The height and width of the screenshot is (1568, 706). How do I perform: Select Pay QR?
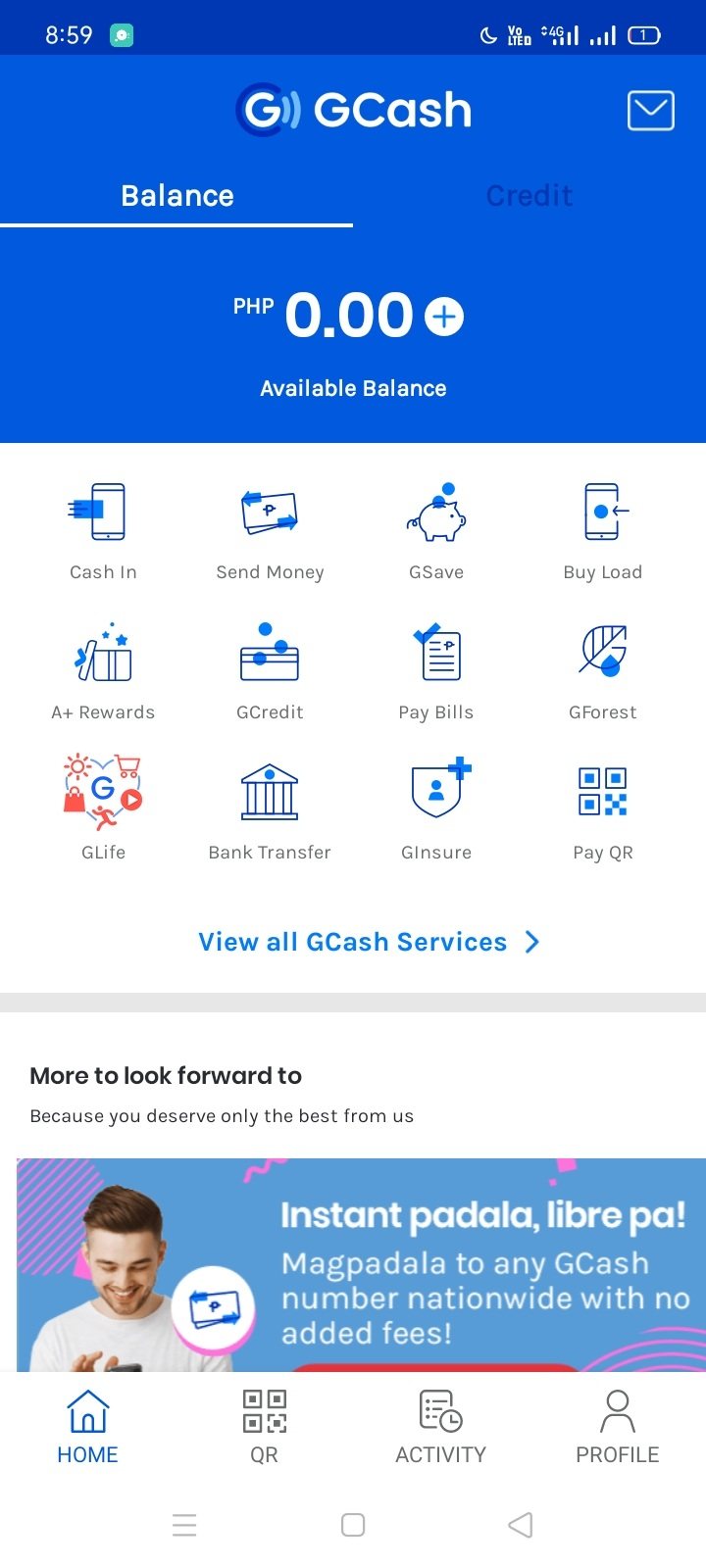[602, 808]
